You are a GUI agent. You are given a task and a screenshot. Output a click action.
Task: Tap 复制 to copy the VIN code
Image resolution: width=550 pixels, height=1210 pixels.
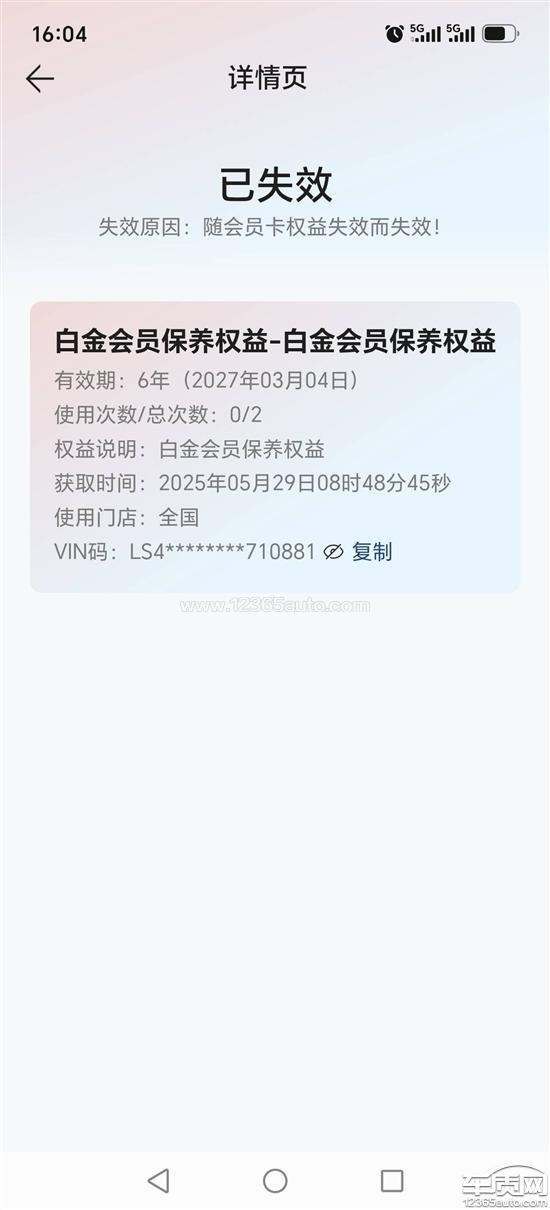(x=372, y=551)
